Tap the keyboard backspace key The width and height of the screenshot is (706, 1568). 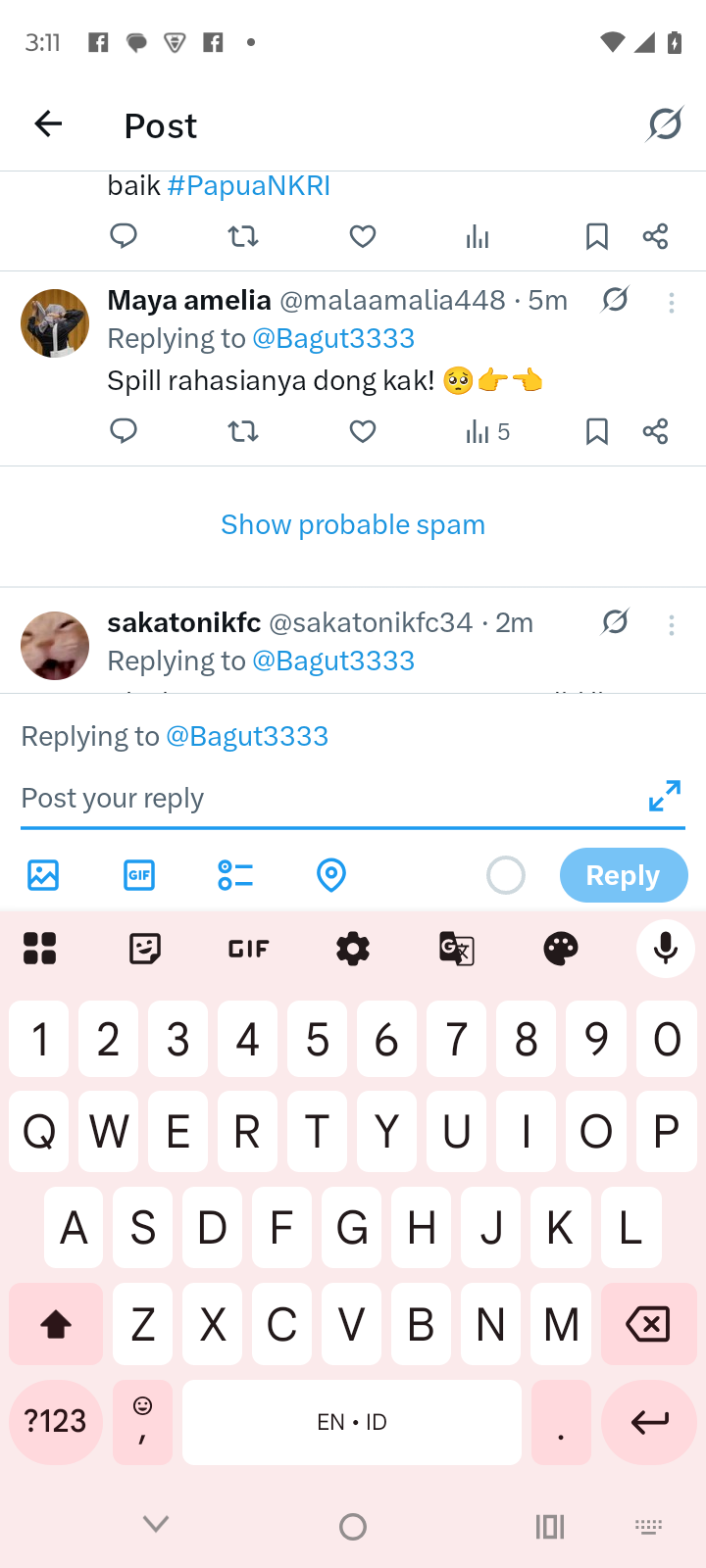[648, 1325]
